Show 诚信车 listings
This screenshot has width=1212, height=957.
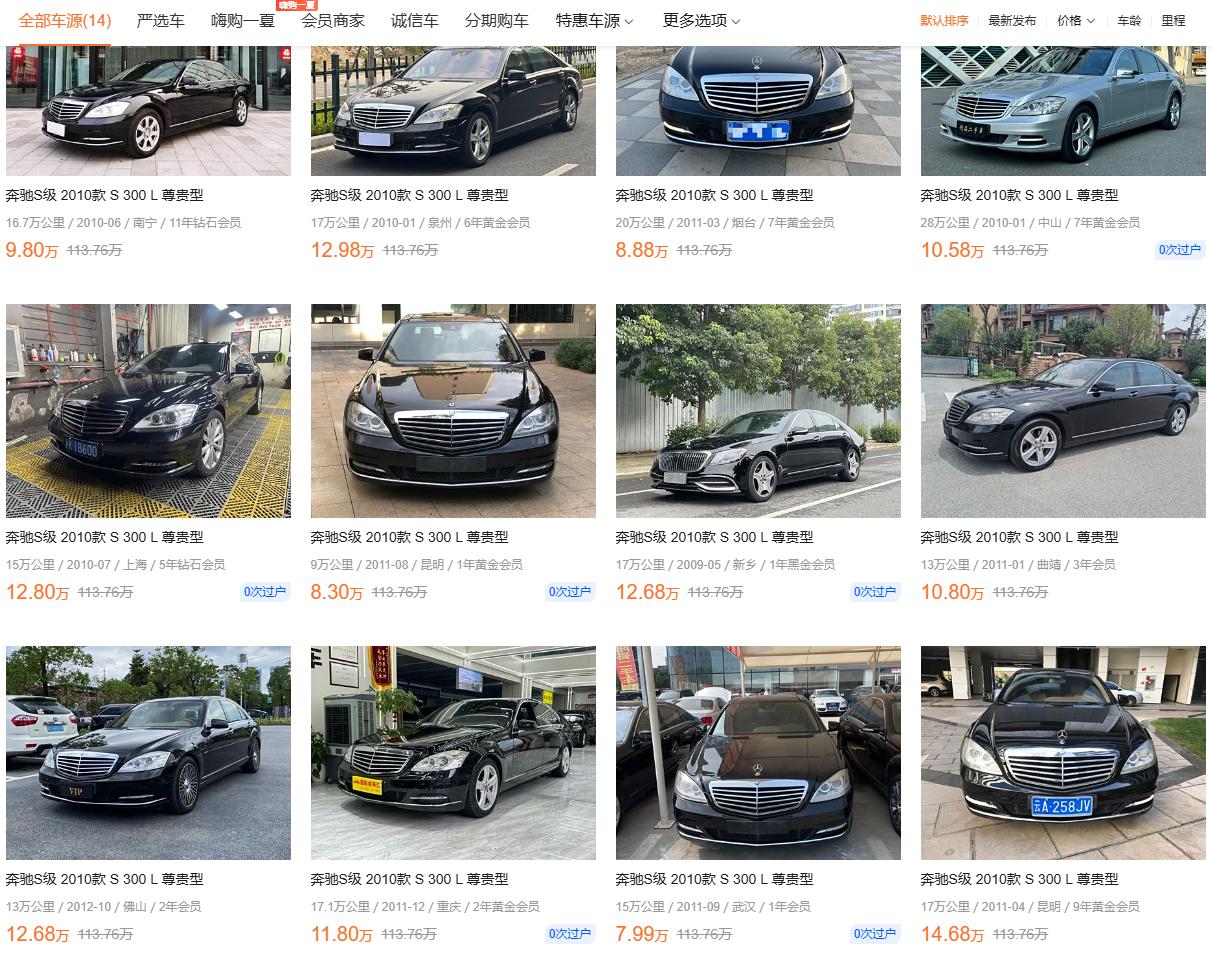(x=414, y=20)
